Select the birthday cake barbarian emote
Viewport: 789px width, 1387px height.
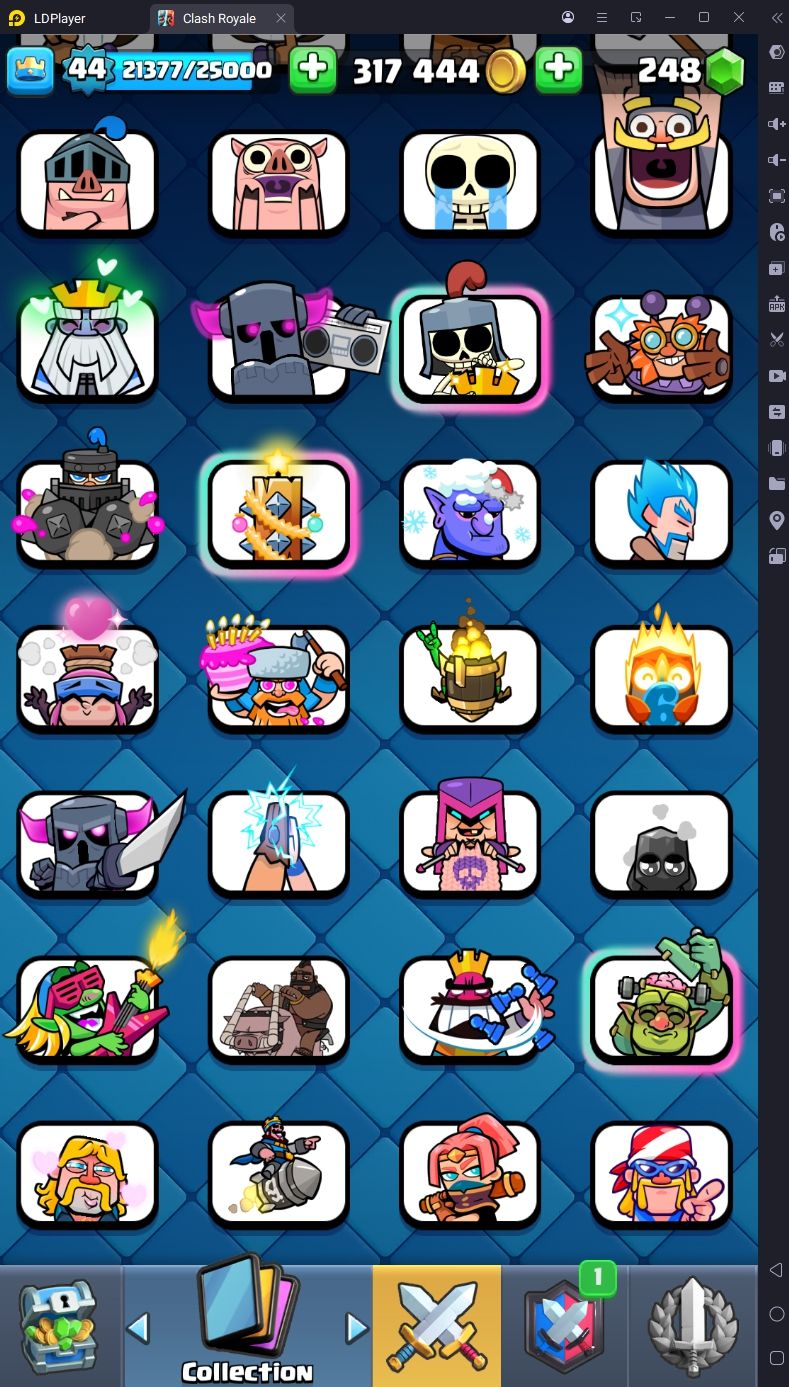(279, 676)
